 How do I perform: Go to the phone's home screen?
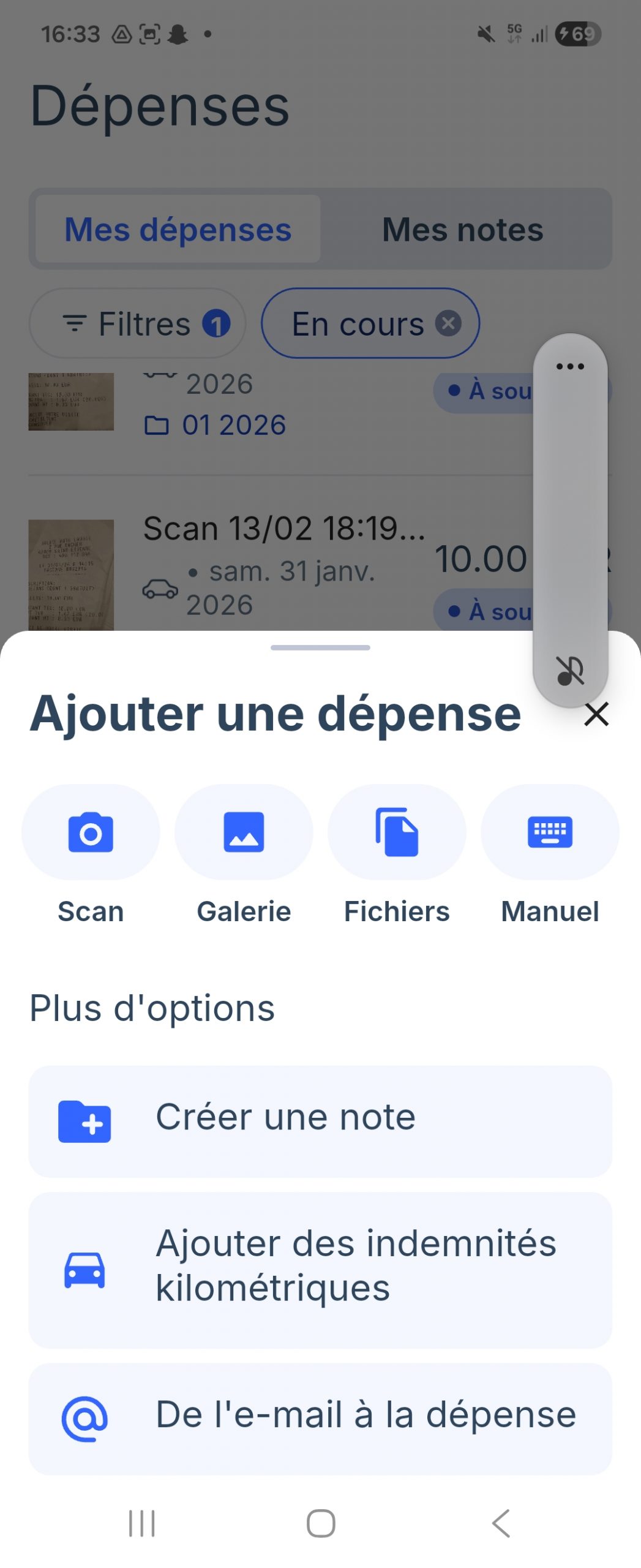pyautogui.click(x=320, y=1523)
